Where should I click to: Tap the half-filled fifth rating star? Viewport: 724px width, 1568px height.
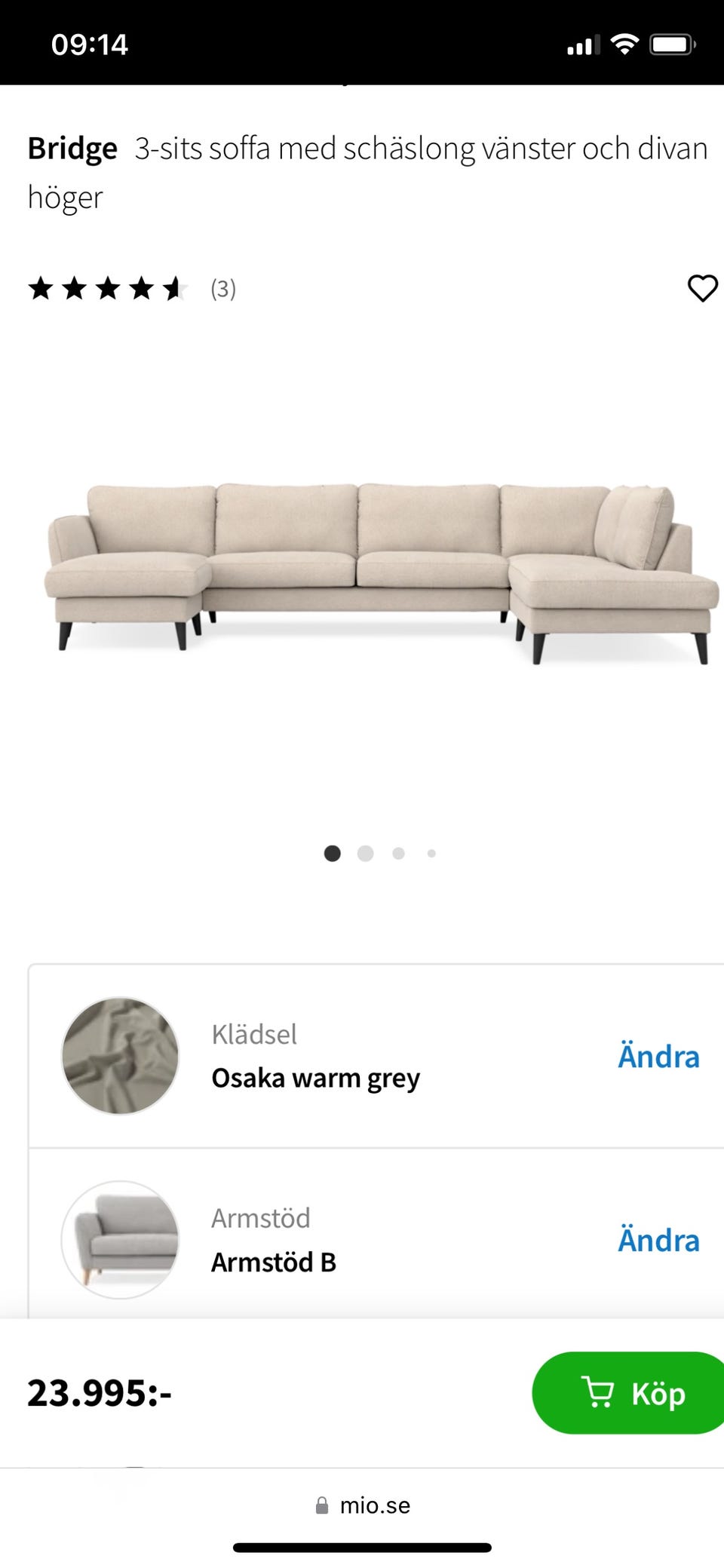[176, 287]
